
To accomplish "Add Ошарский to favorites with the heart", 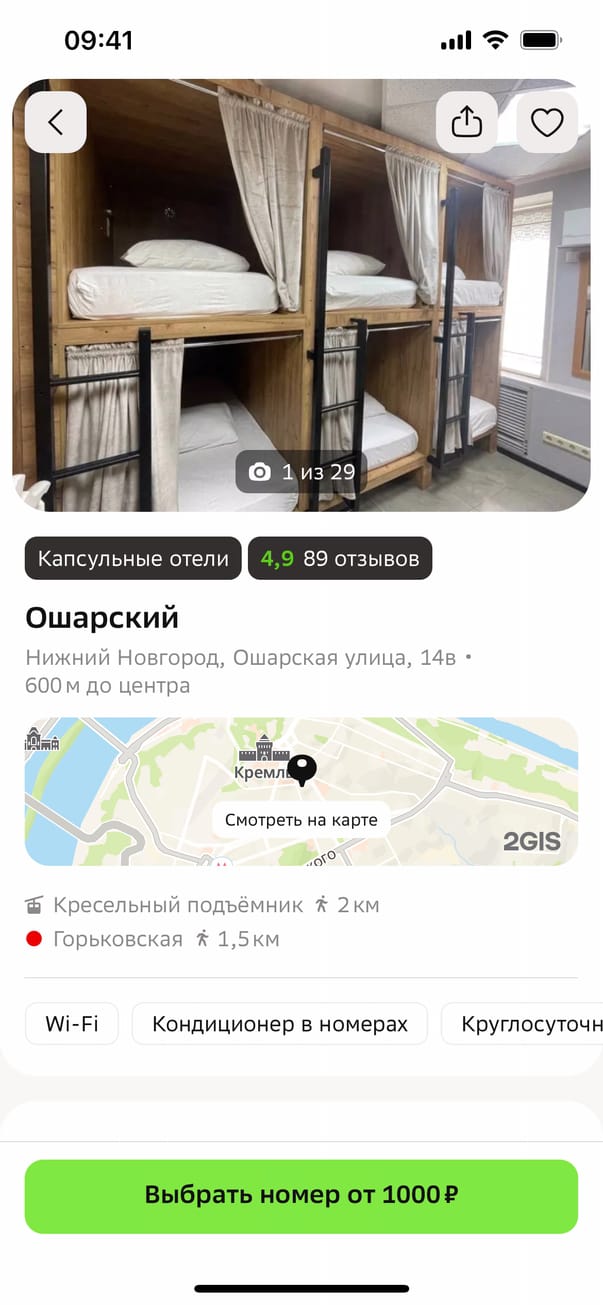I will click(x=547, y=122).
